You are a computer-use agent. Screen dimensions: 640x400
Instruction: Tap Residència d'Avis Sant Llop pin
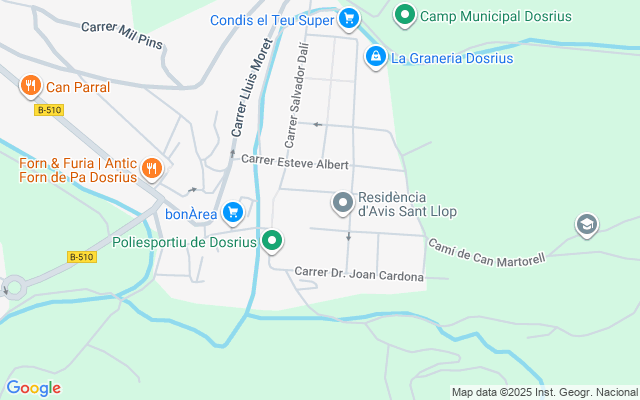(x=343, y=204)
